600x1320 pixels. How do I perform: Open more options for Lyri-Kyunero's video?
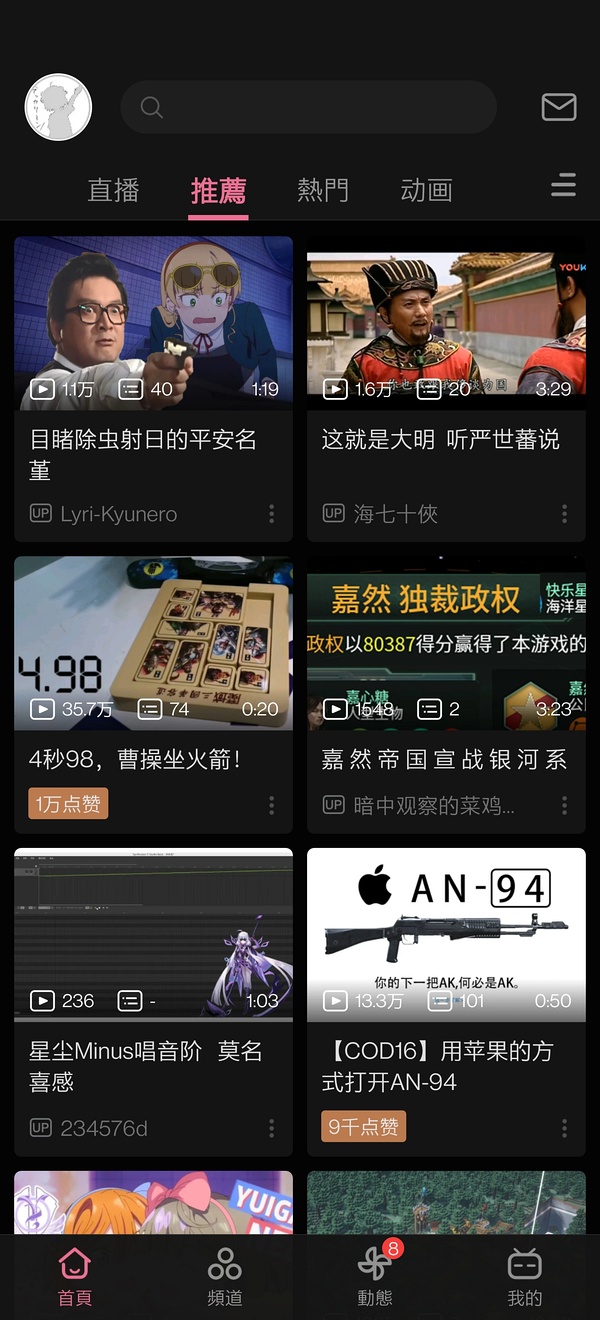pyautogui.click(x=271, y=514)
